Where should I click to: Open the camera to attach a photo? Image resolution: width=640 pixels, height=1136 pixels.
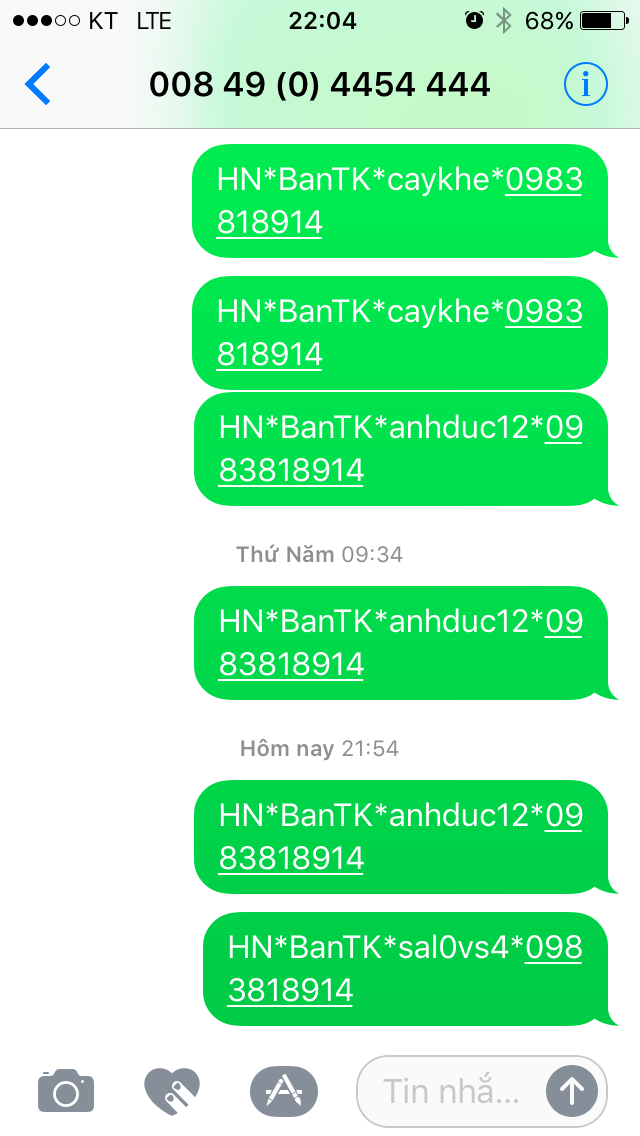[66, 1090]
